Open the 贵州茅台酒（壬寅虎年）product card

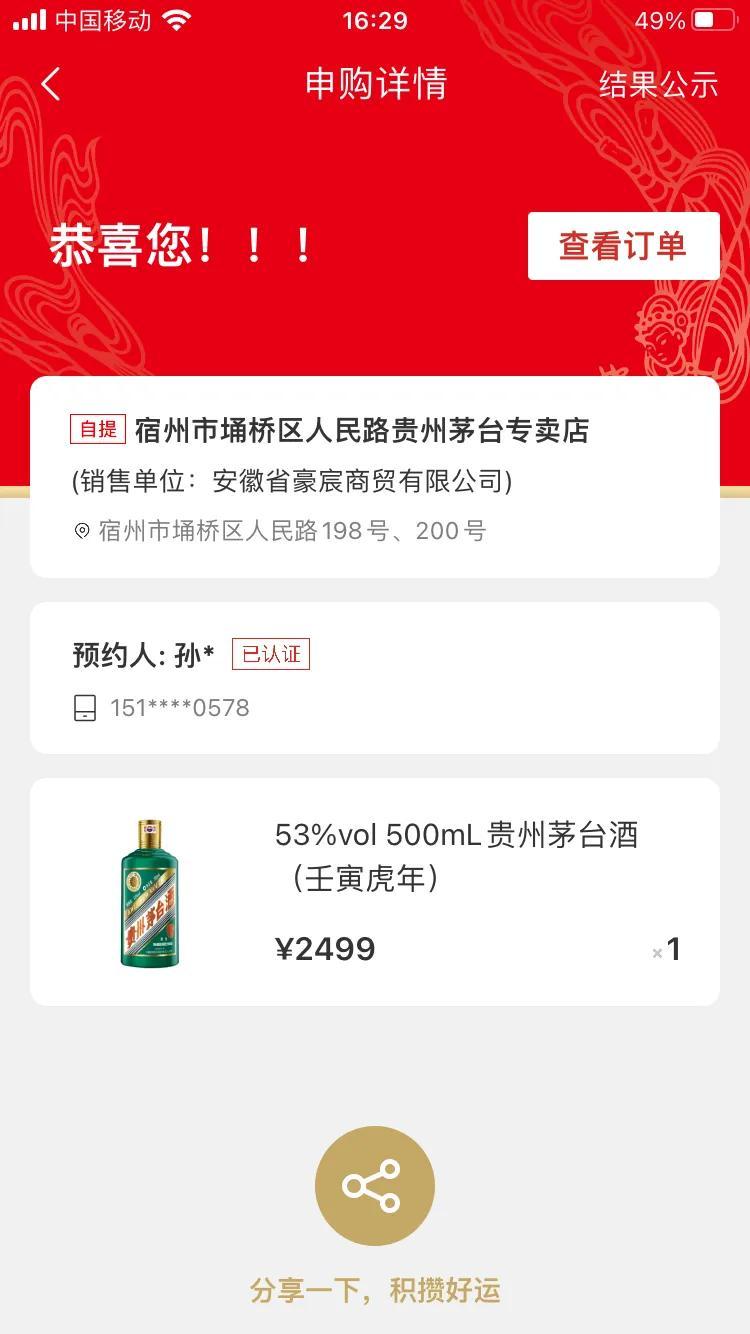tap(375, 891)
